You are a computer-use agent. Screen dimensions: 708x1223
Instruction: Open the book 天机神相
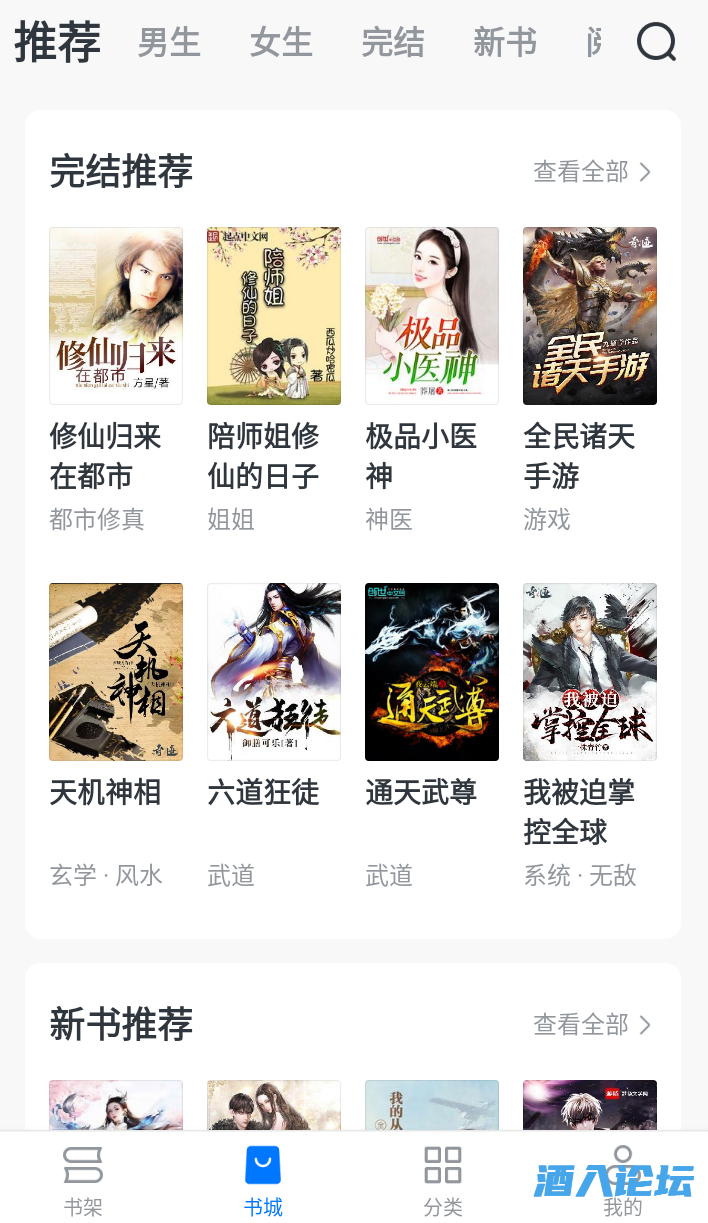click(116, 672)
